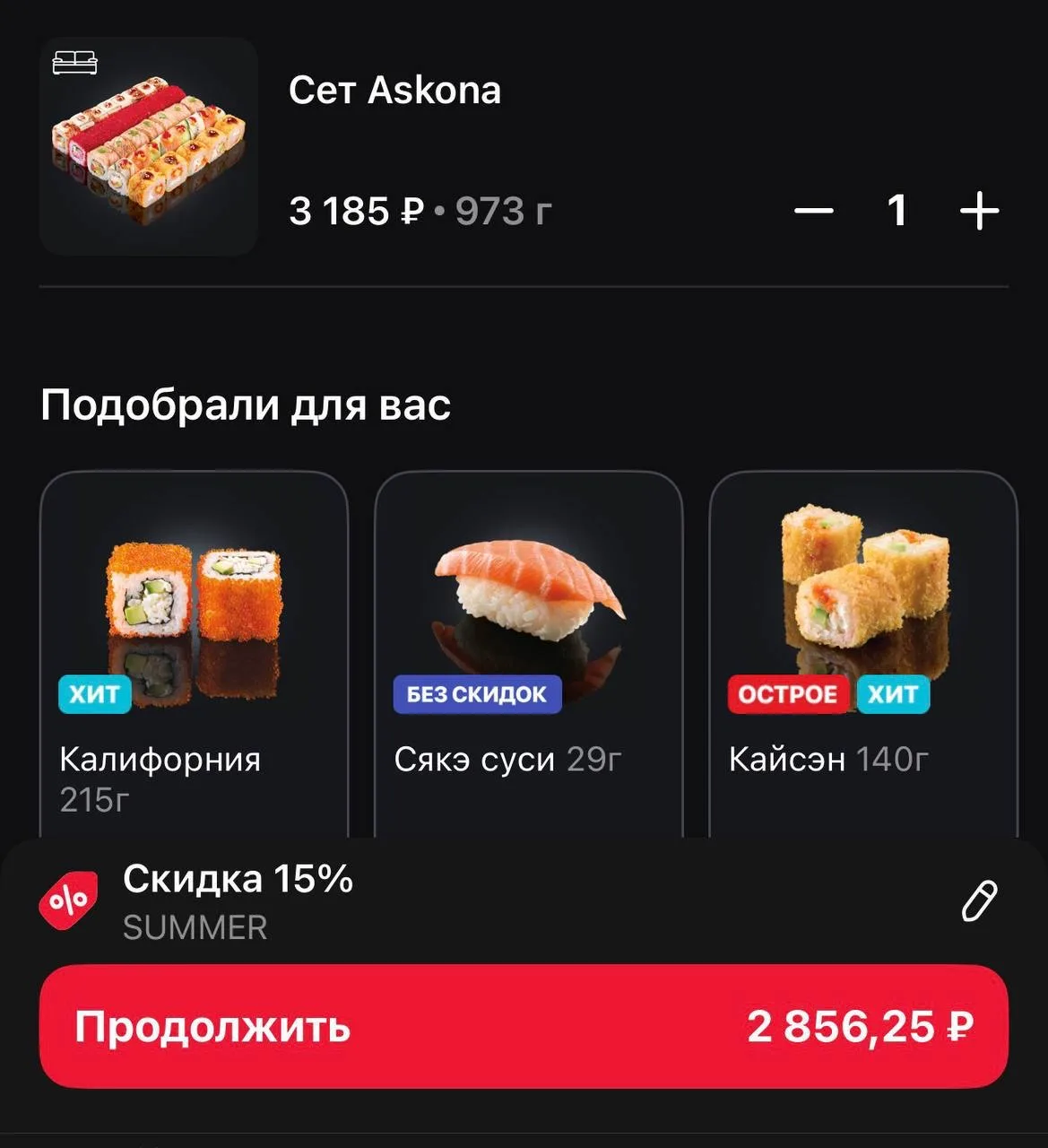Screen dimensions: 1048x1148
Task: Decrease quantity of Сет Askona
Action: tap(813, 212)
